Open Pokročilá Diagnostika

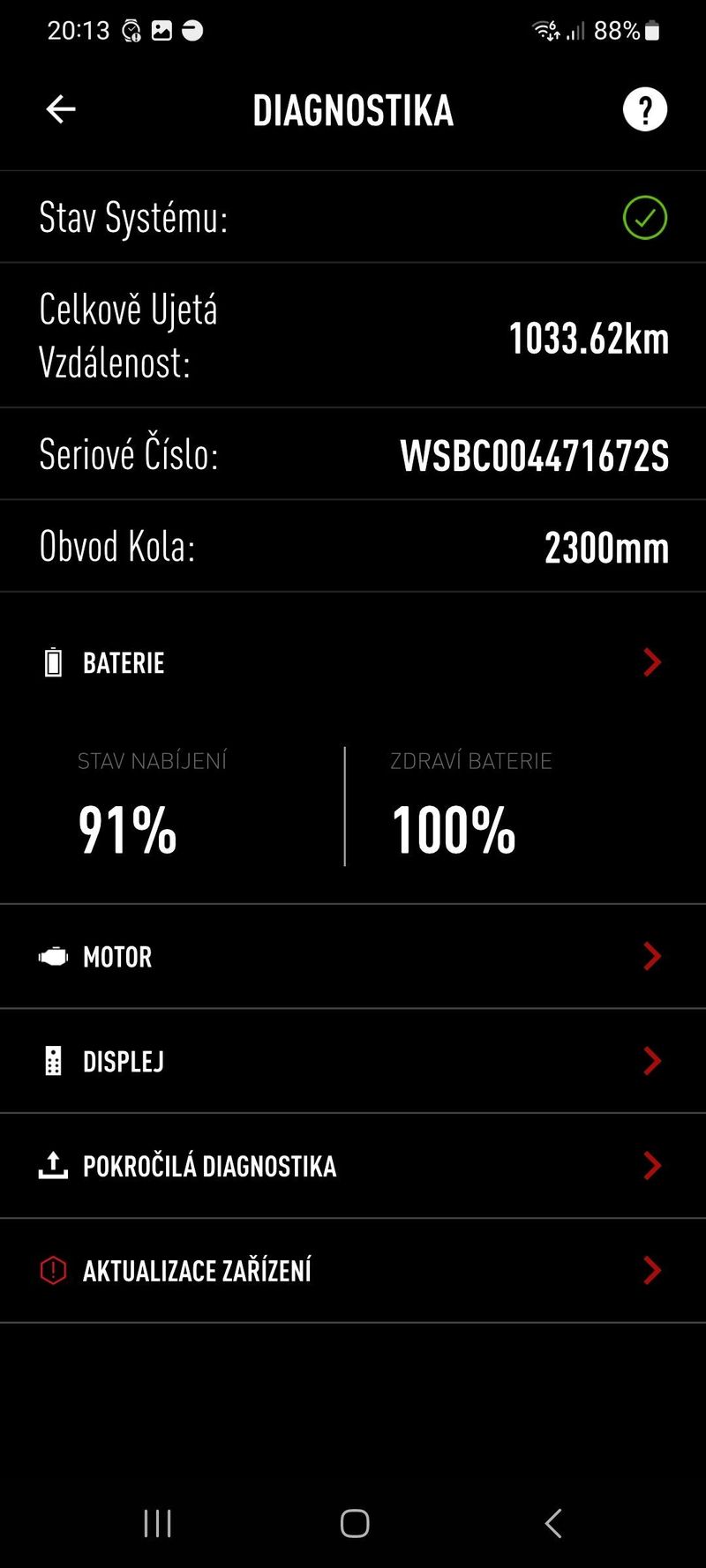click(x=353, y=1166)
